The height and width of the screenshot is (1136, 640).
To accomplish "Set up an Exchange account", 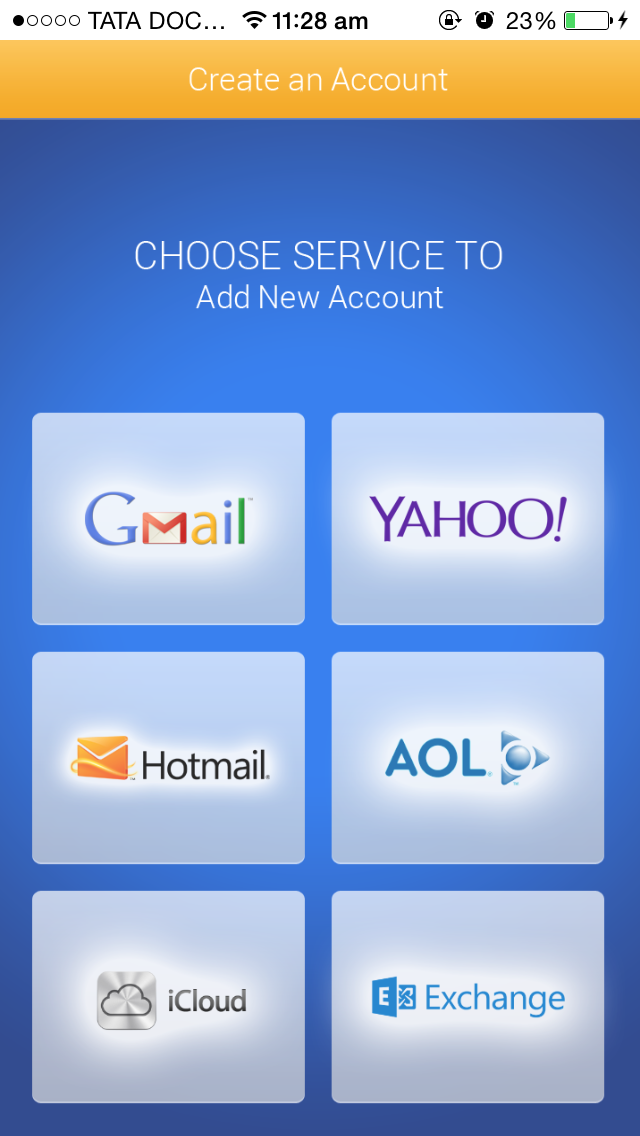I will (467, 996).
